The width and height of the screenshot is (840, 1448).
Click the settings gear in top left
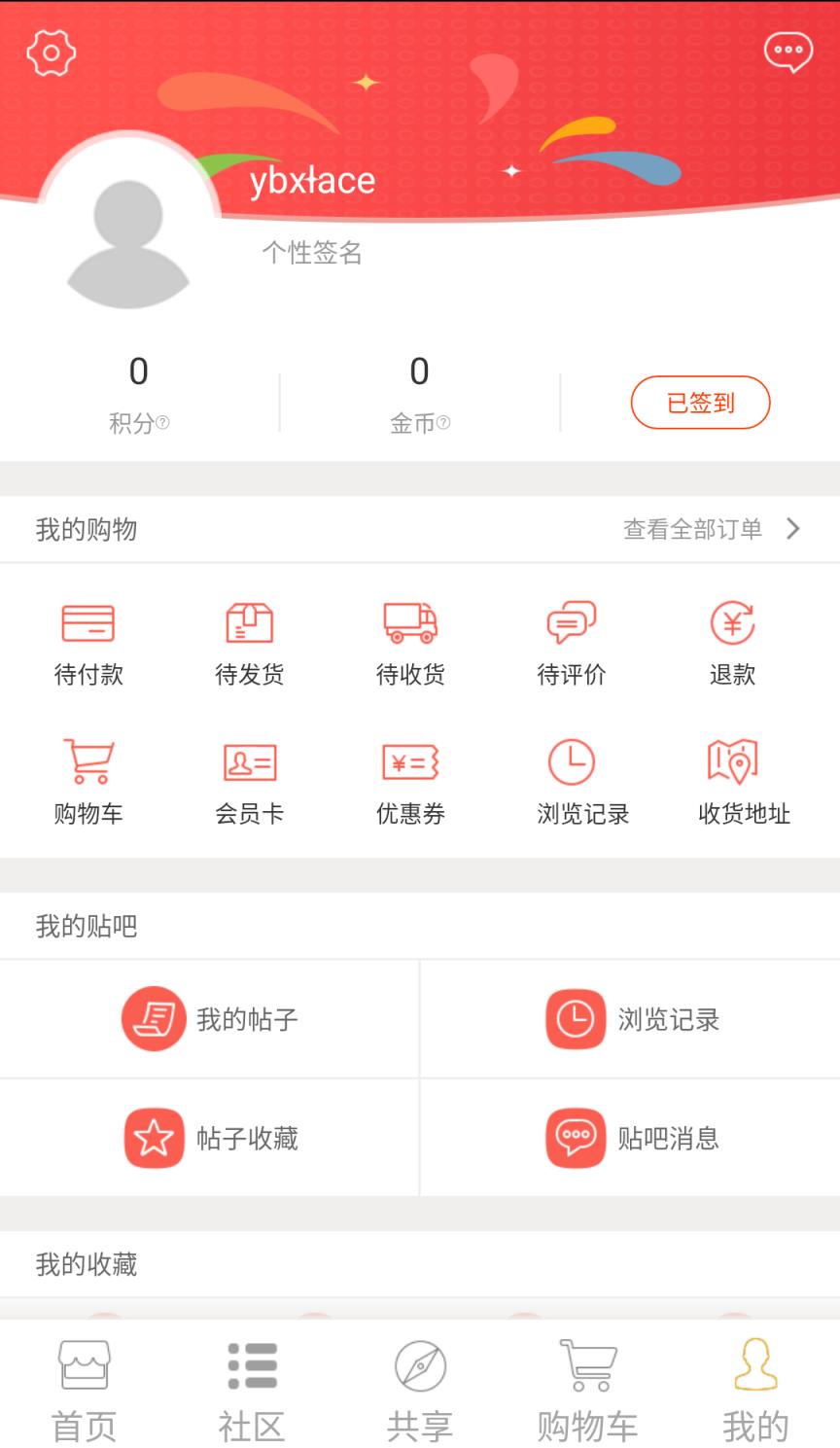51,53
